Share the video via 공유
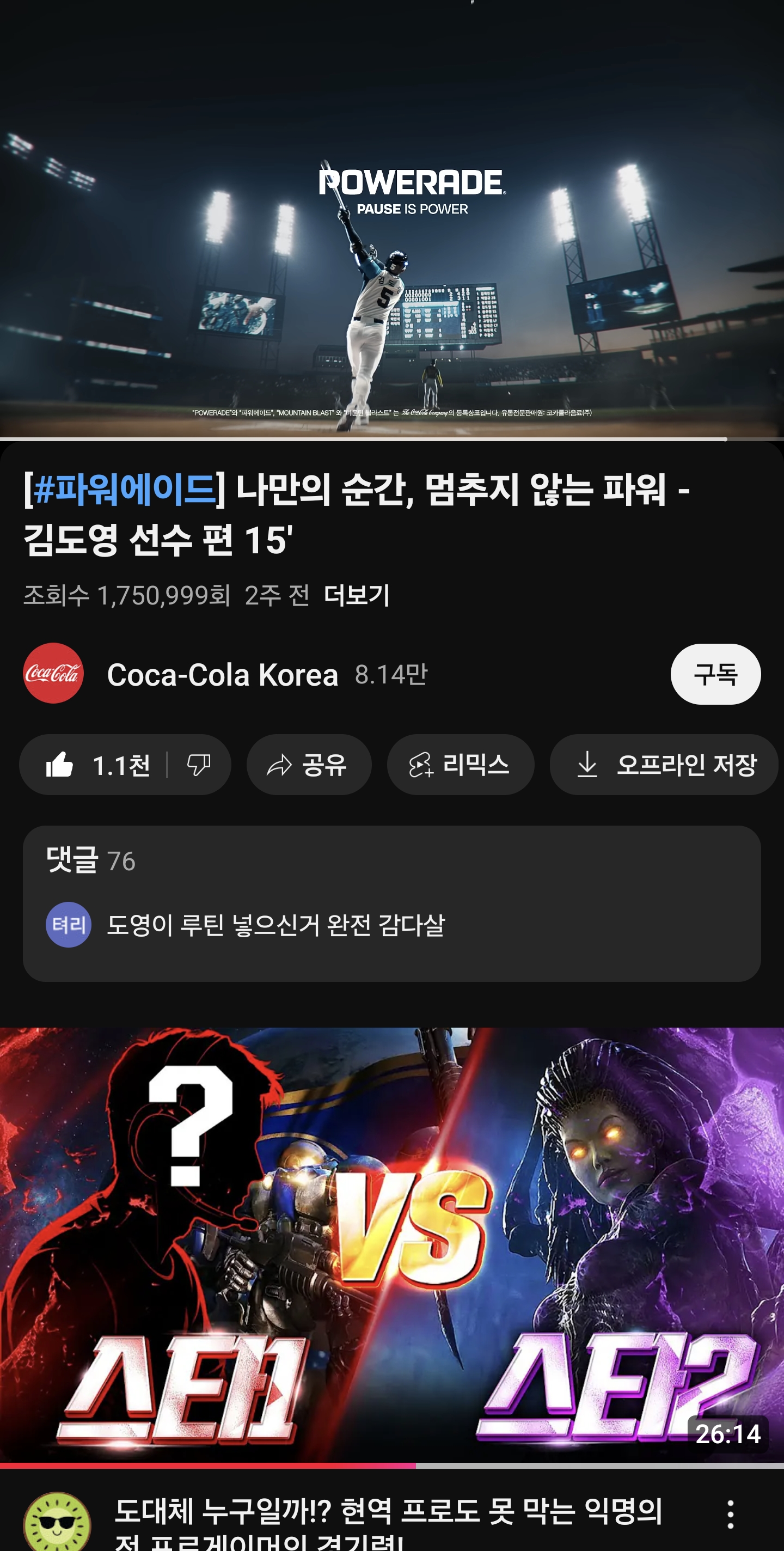Image resolution: width=784 pixels, height=1551 pixels. (x=309, y=765)
